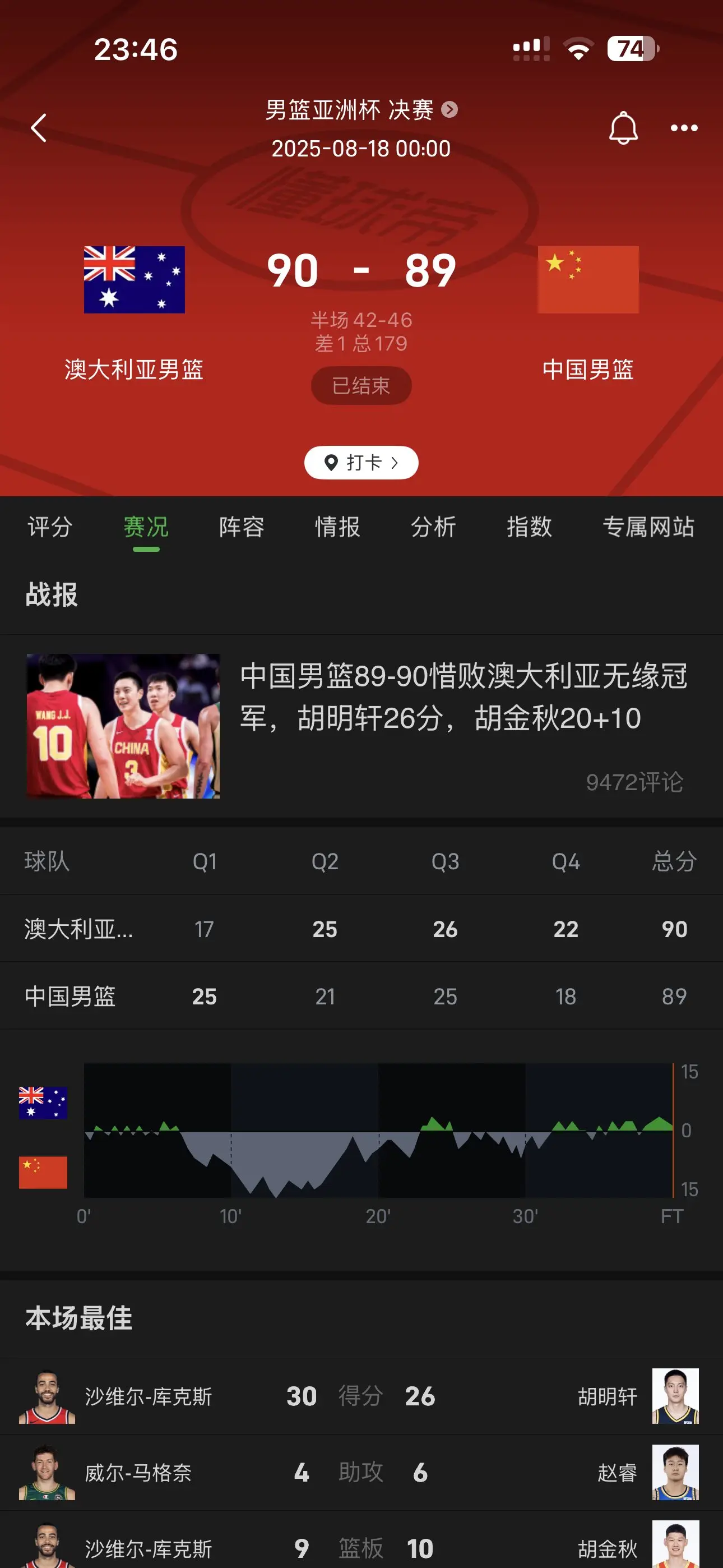Open the 指数 tab

(x=530, y=527)
